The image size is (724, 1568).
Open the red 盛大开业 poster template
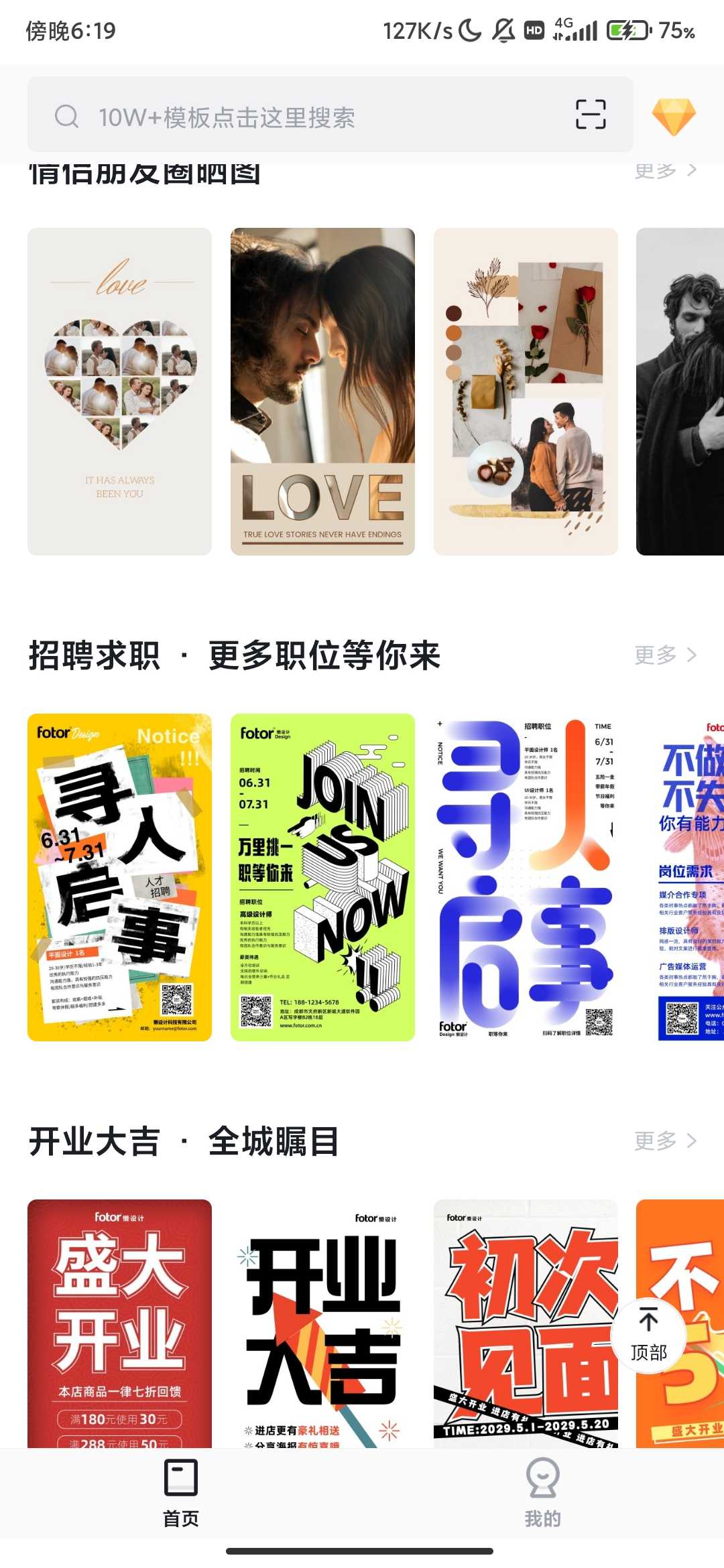tap(119, 1323)
